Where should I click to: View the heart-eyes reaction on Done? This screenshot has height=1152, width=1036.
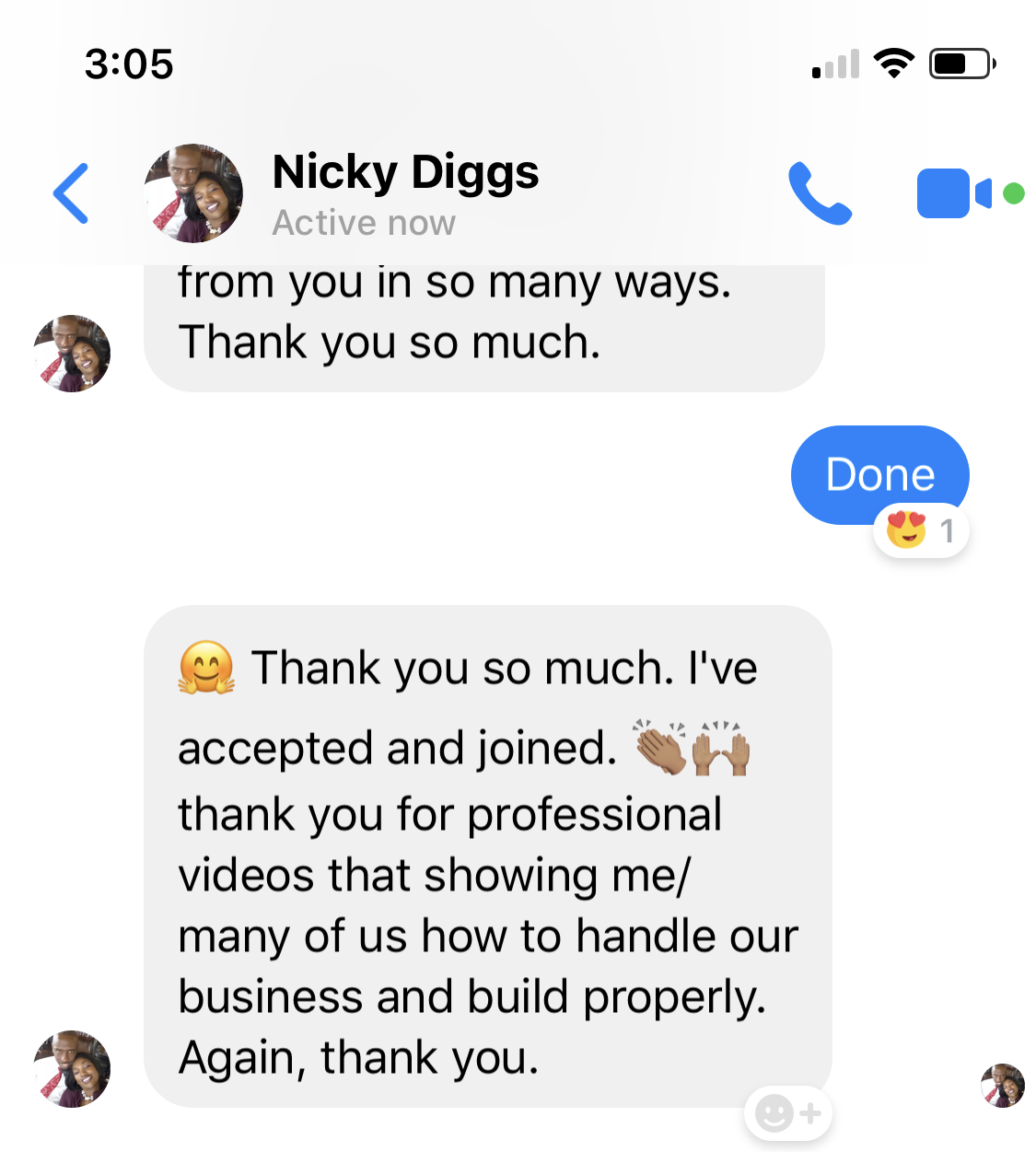tap(920, 530)
